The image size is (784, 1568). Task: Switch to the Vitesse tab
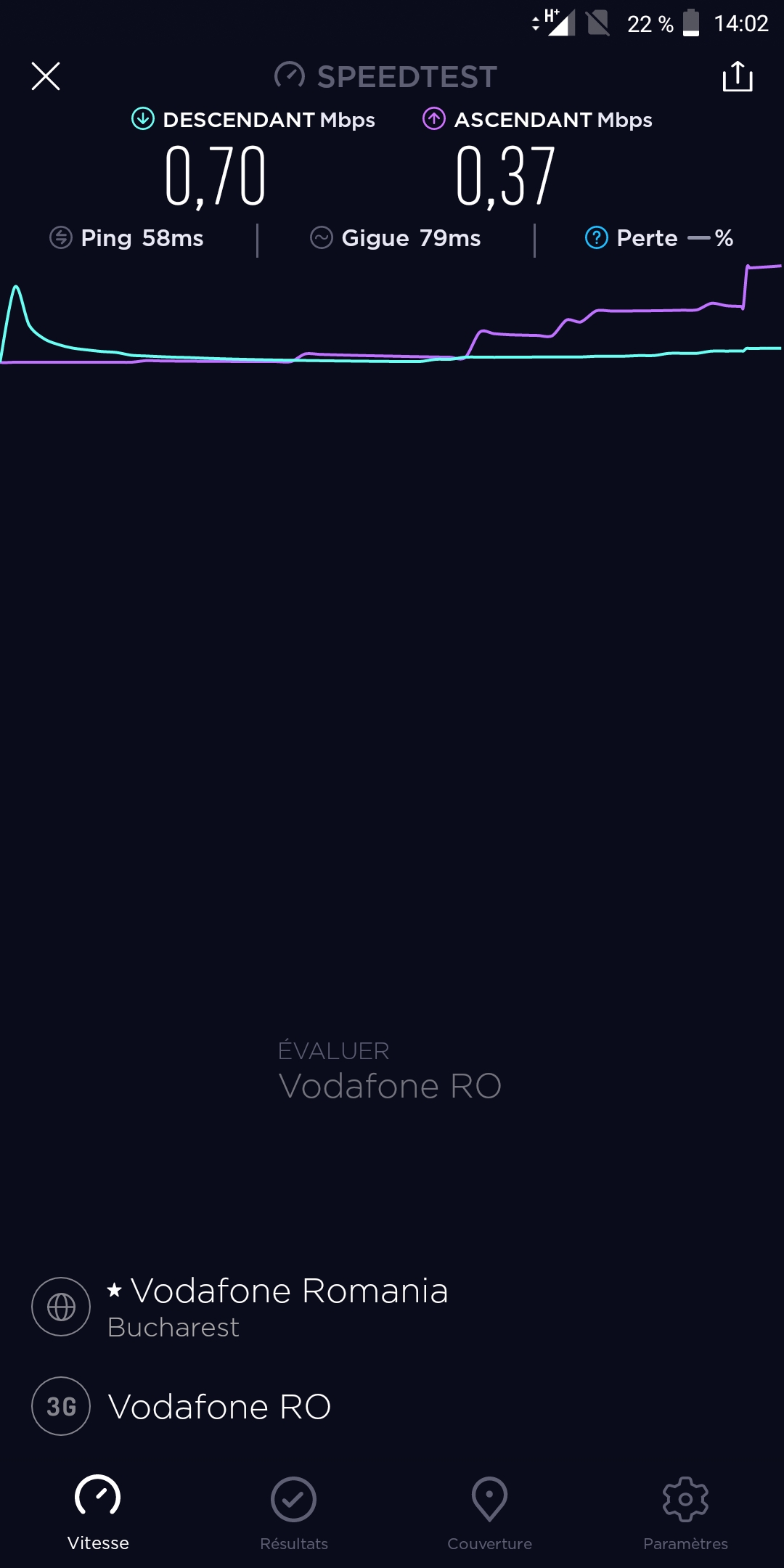point(98,1513)
